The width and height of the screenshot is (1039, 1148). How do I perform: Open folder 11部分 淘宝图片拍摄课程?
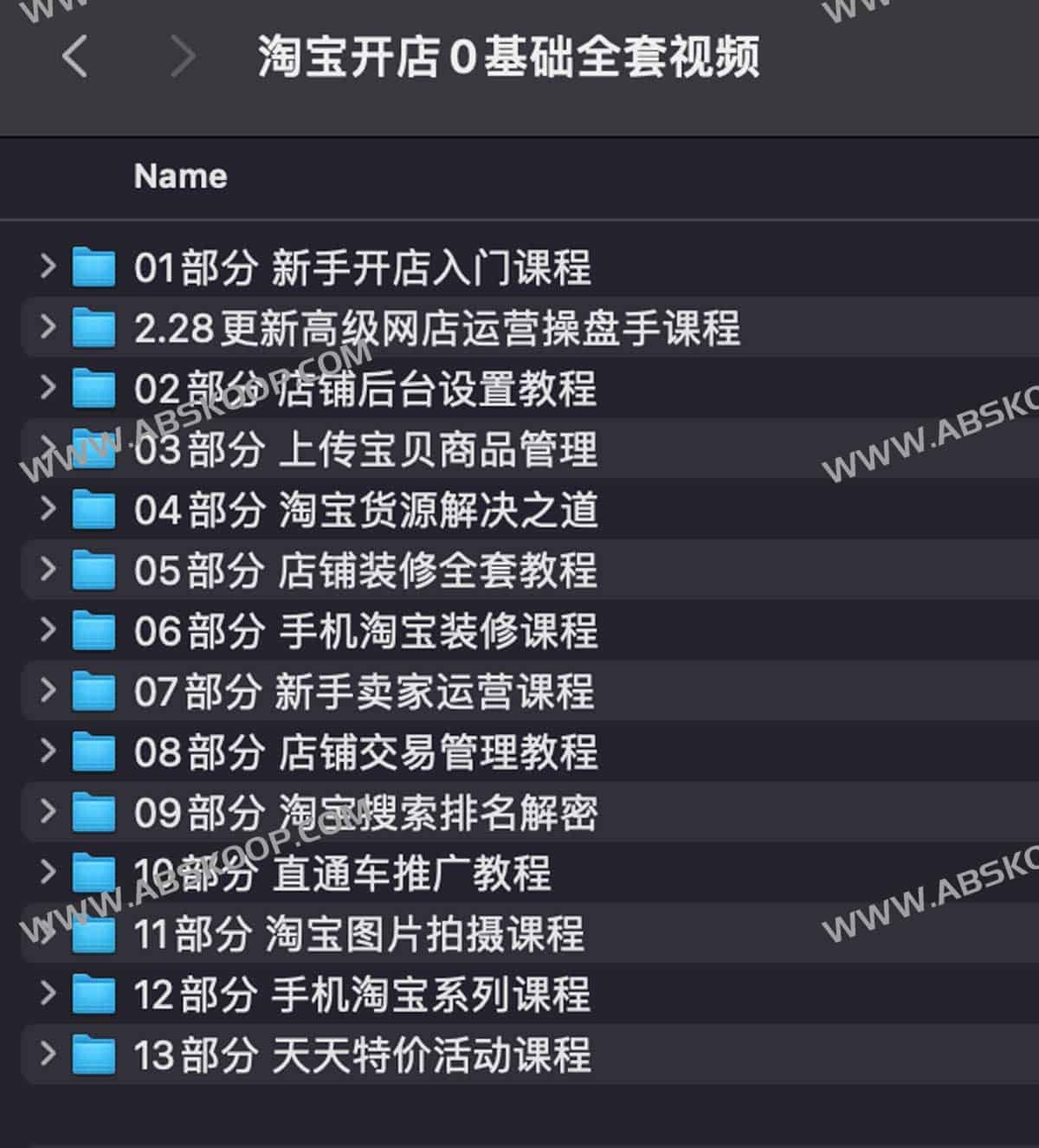tap(358, 933)
